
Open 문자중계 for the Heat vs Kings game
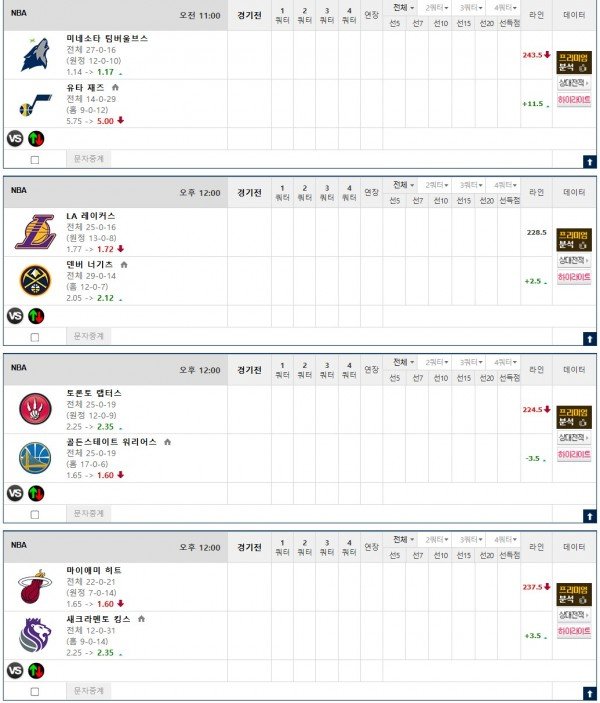click(89, 690)
